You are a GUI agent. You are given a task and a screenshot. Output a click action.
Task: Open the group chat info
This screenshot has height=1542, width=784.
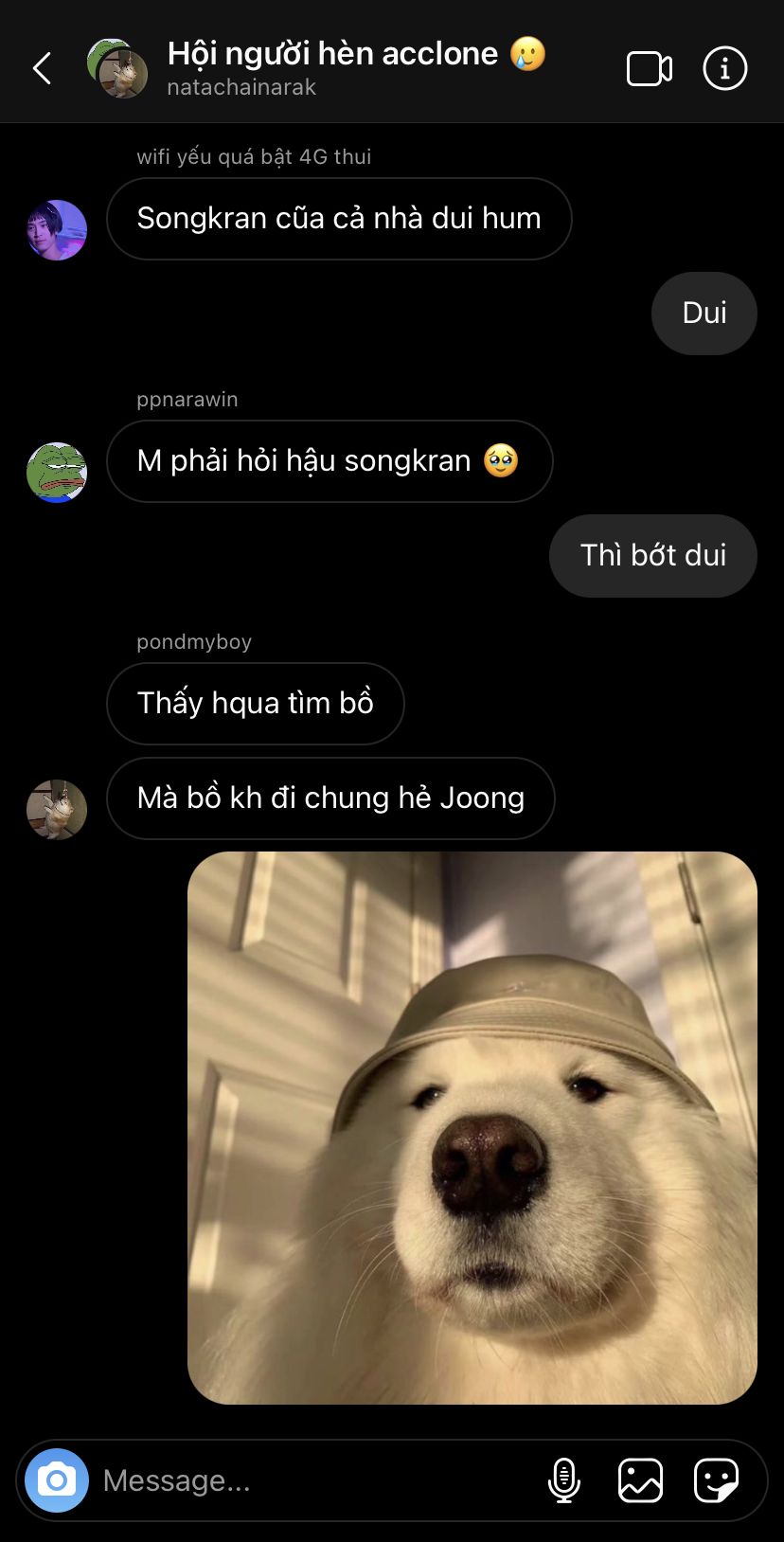(724, 69)
